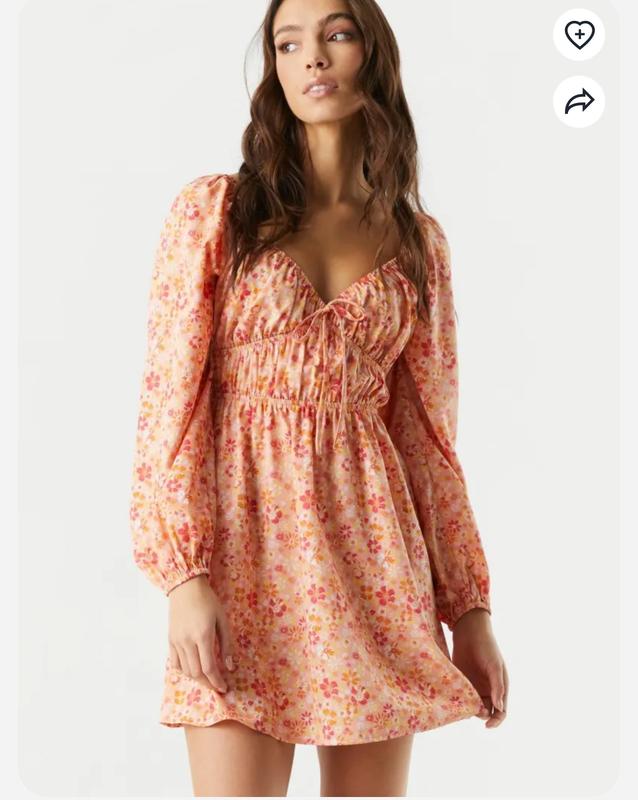Add this floral dress to your wishlist
This screenshot has height=800, width=638.
579,35
